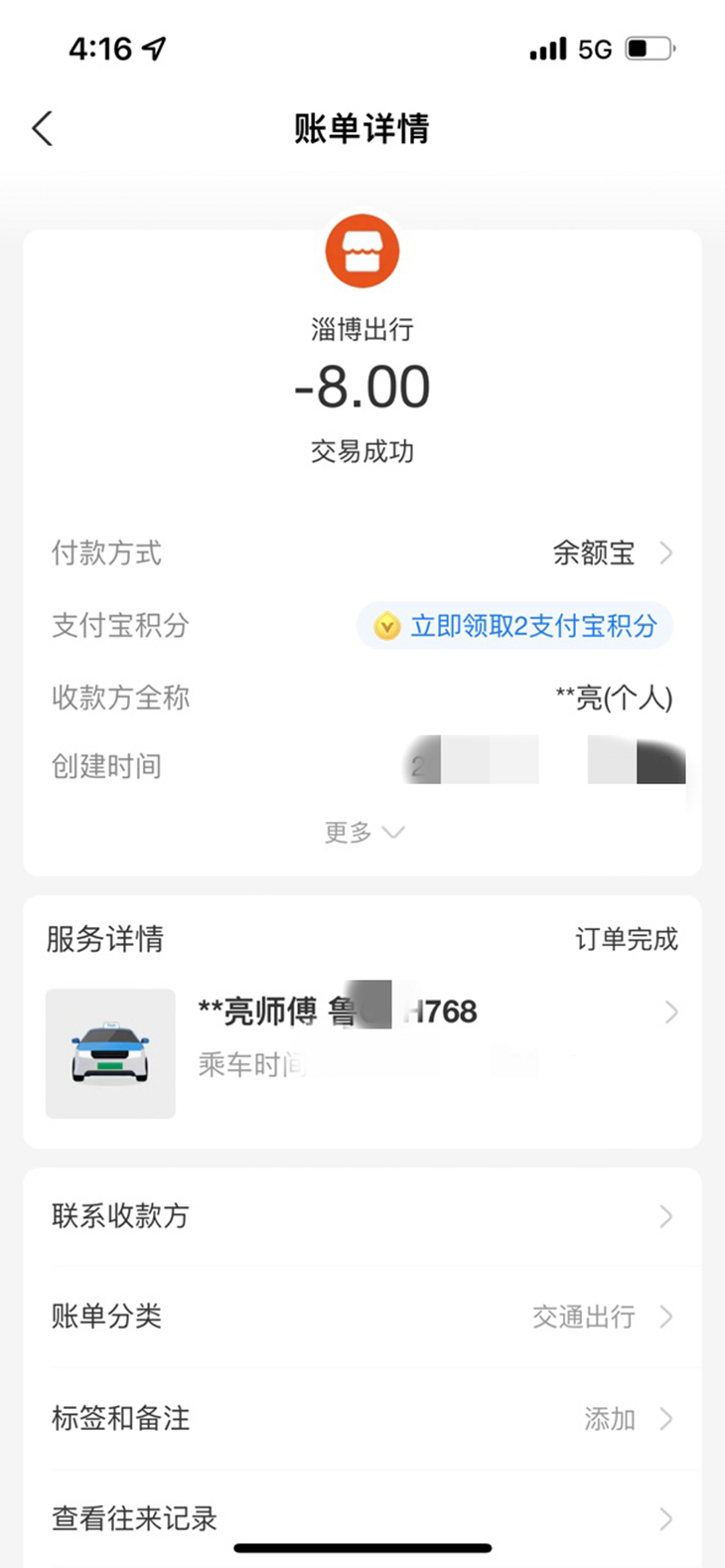Open the 付款方式 余额宝 row
Viewport: 725px width, 1568px height.
click(x=362, y=553)
